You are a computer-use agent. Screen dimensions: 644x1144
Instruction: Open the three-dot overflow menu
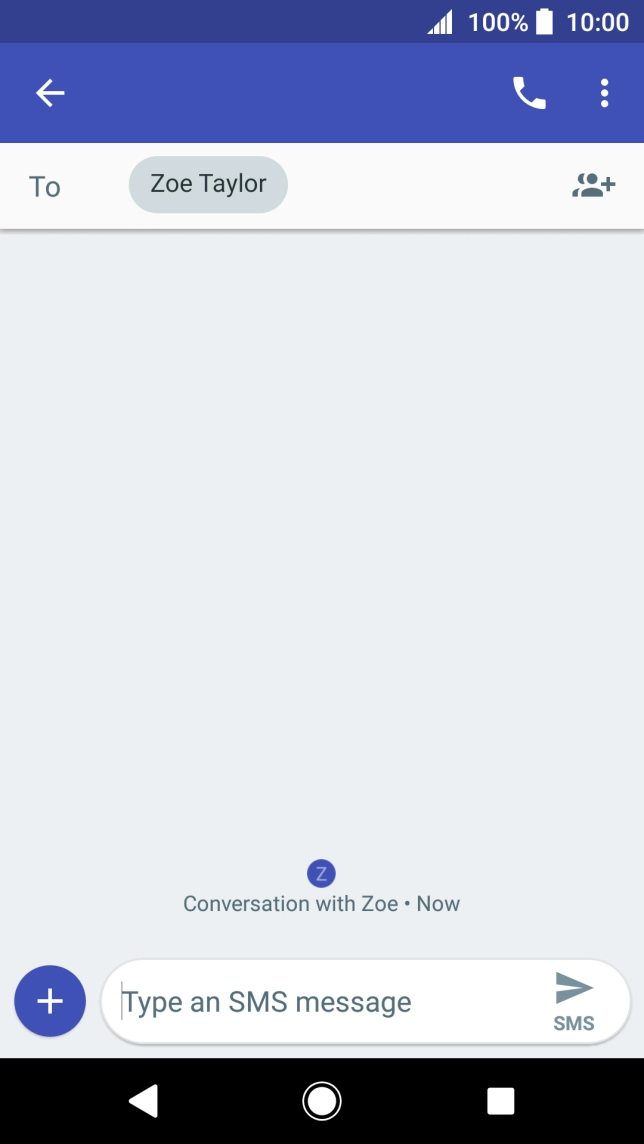604,93
